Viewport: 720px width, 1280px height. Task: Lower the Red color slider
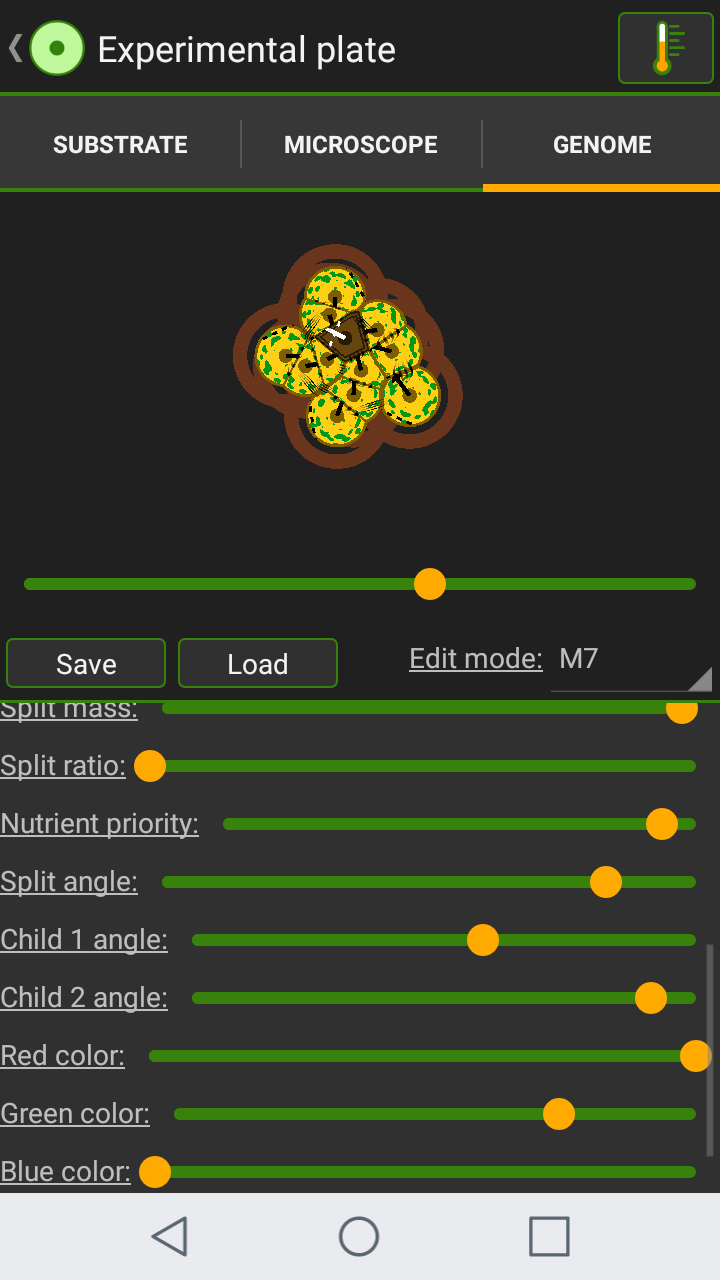694,1056
